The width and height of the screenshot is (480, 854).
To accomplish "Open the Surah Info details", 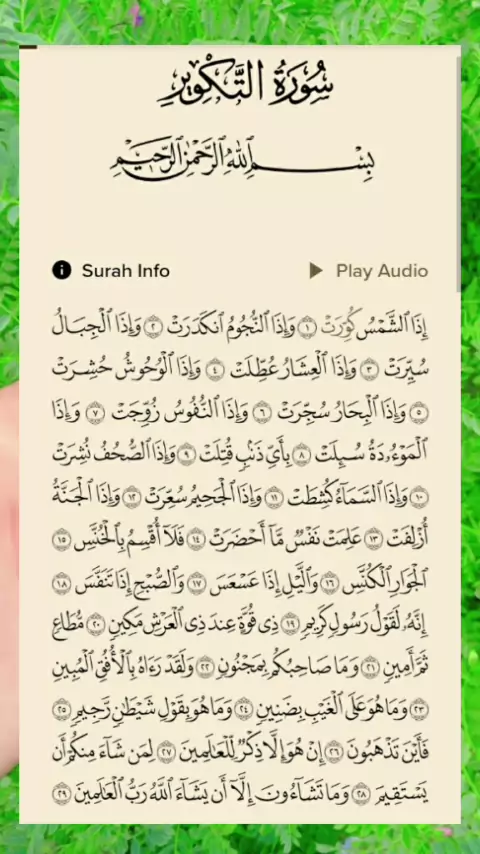I will pos(111,271).
